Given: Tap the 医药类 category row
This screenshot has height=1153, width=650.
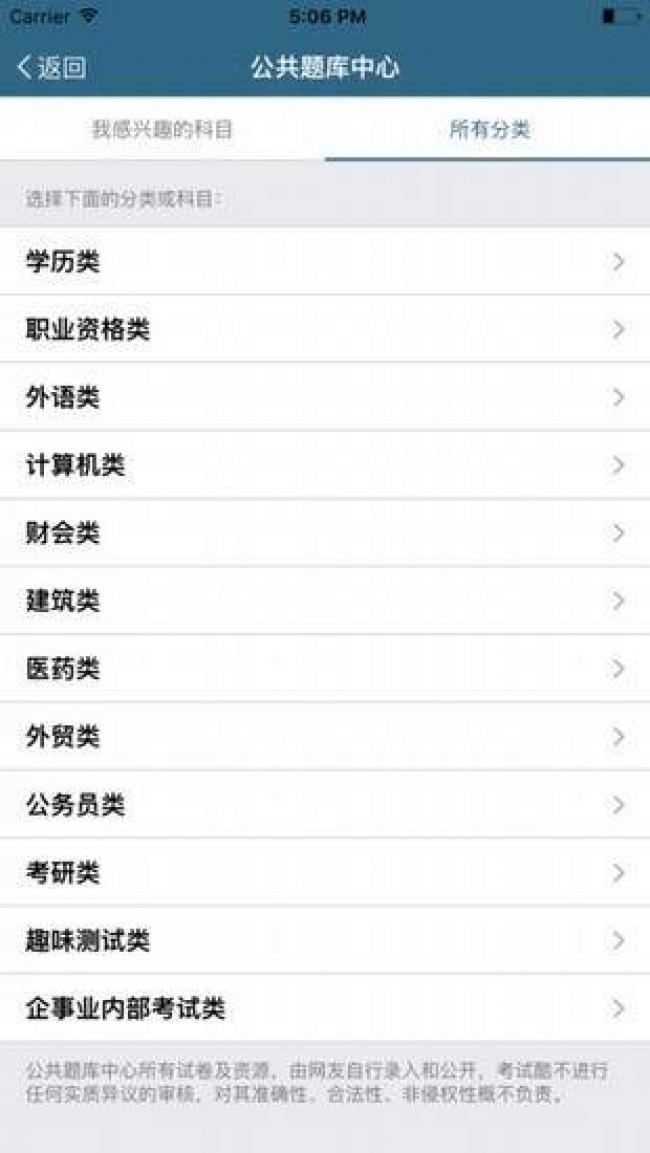Looking at the screenshot, I should coord(325,668).
